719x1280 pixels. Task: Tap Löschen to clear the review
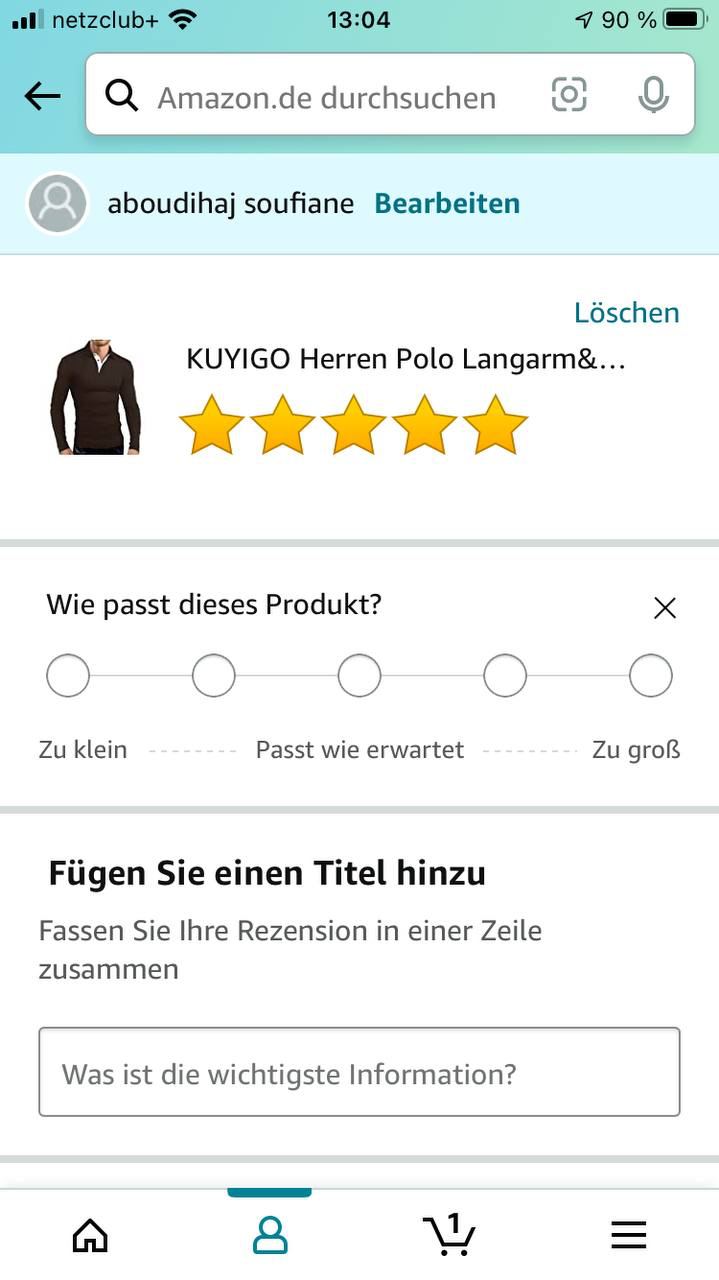tap(626, 313)
